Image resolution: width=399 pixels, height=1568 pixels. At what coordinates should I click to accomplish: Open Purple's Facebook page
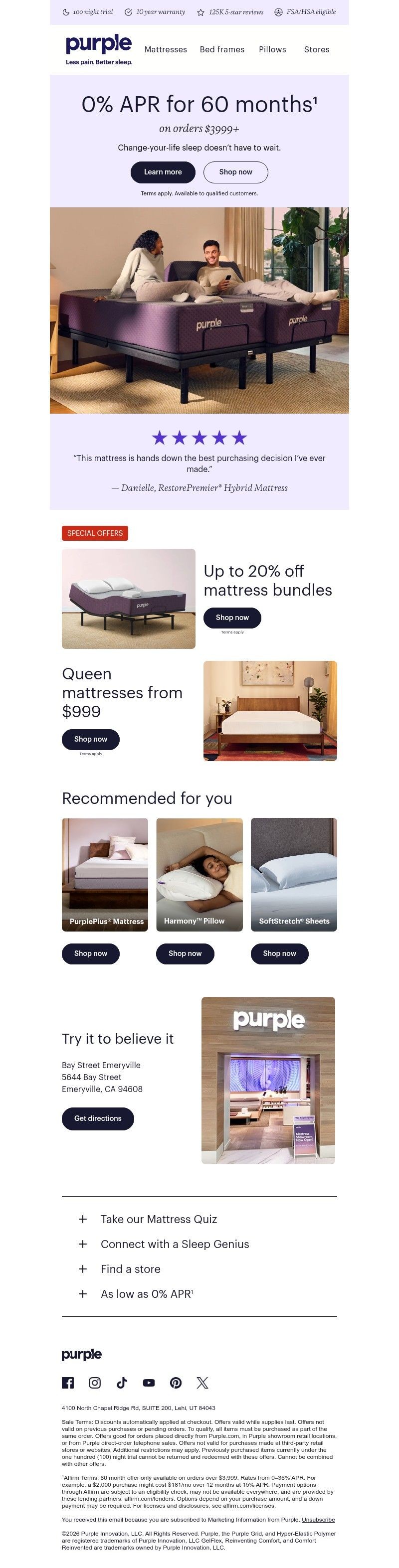pyautogui.click(x=68, y=1383)
